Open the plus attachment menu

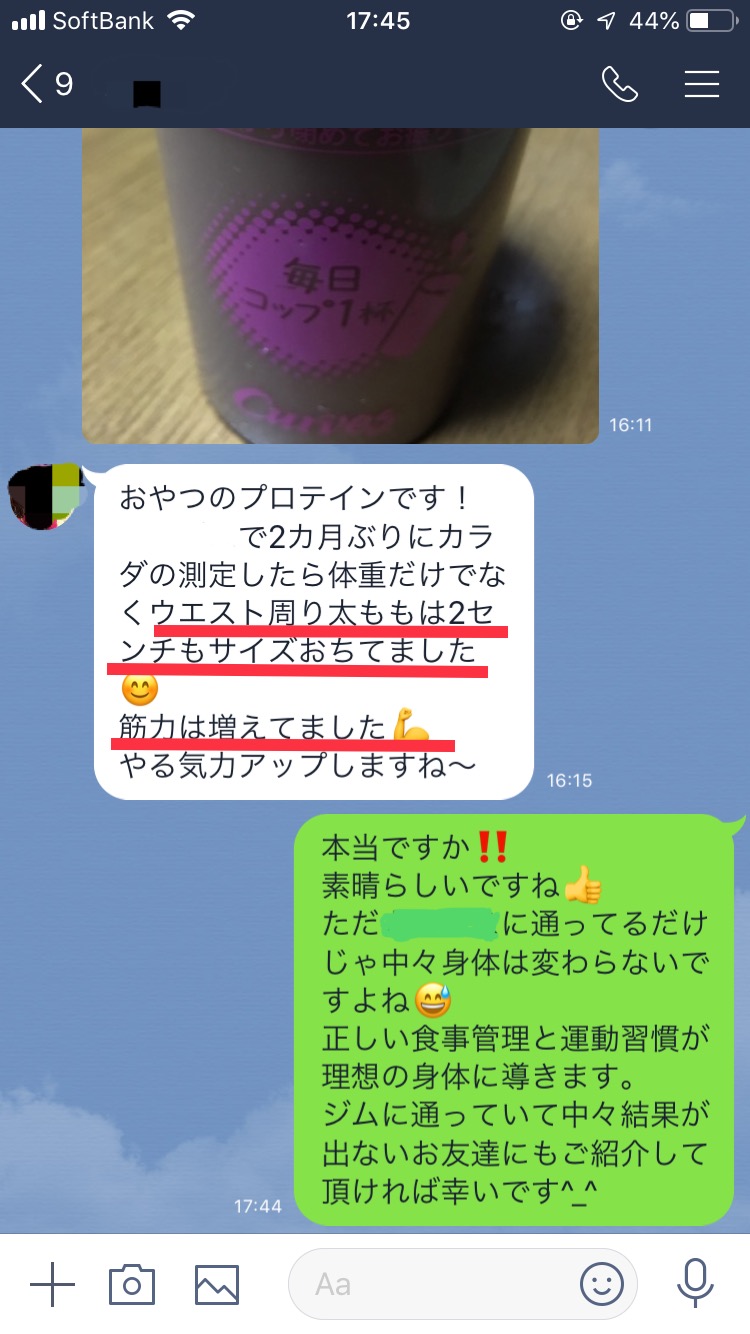coord(52,1283)
